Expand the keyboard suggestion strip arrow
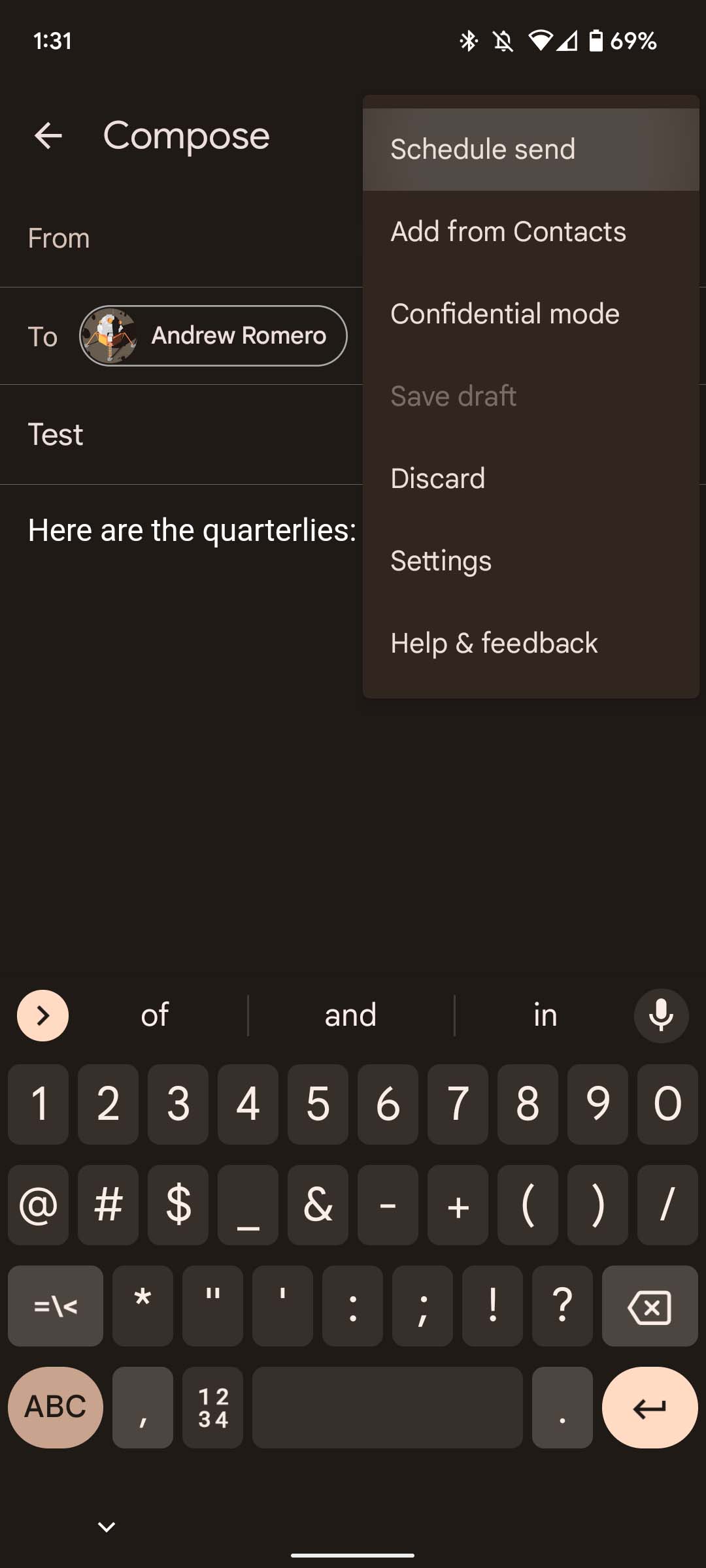706x1568 pixels. (43, 1015)
